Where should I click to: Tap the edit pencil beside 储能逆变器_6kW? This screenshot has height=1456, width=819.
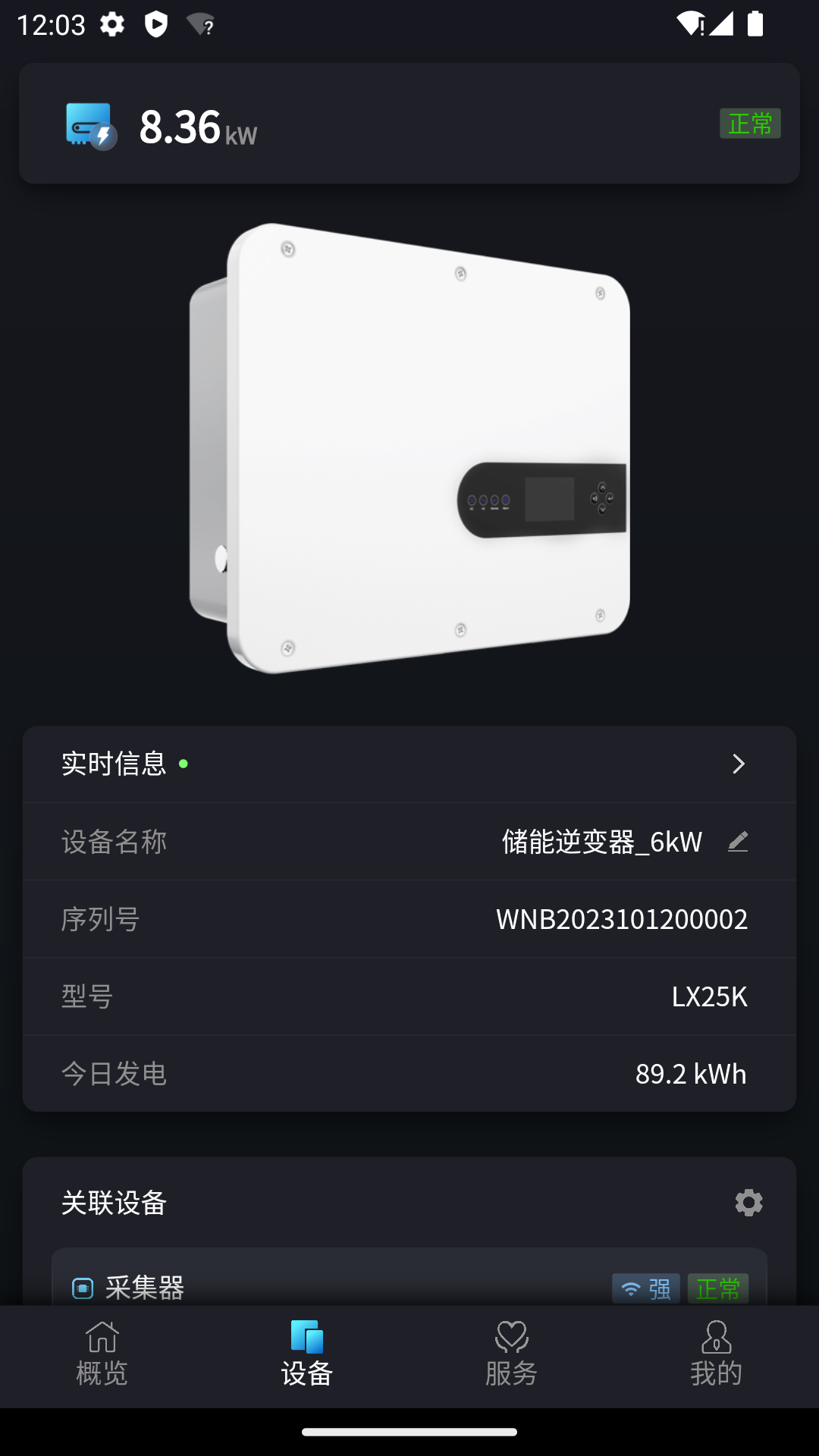(x=738, y=842)
